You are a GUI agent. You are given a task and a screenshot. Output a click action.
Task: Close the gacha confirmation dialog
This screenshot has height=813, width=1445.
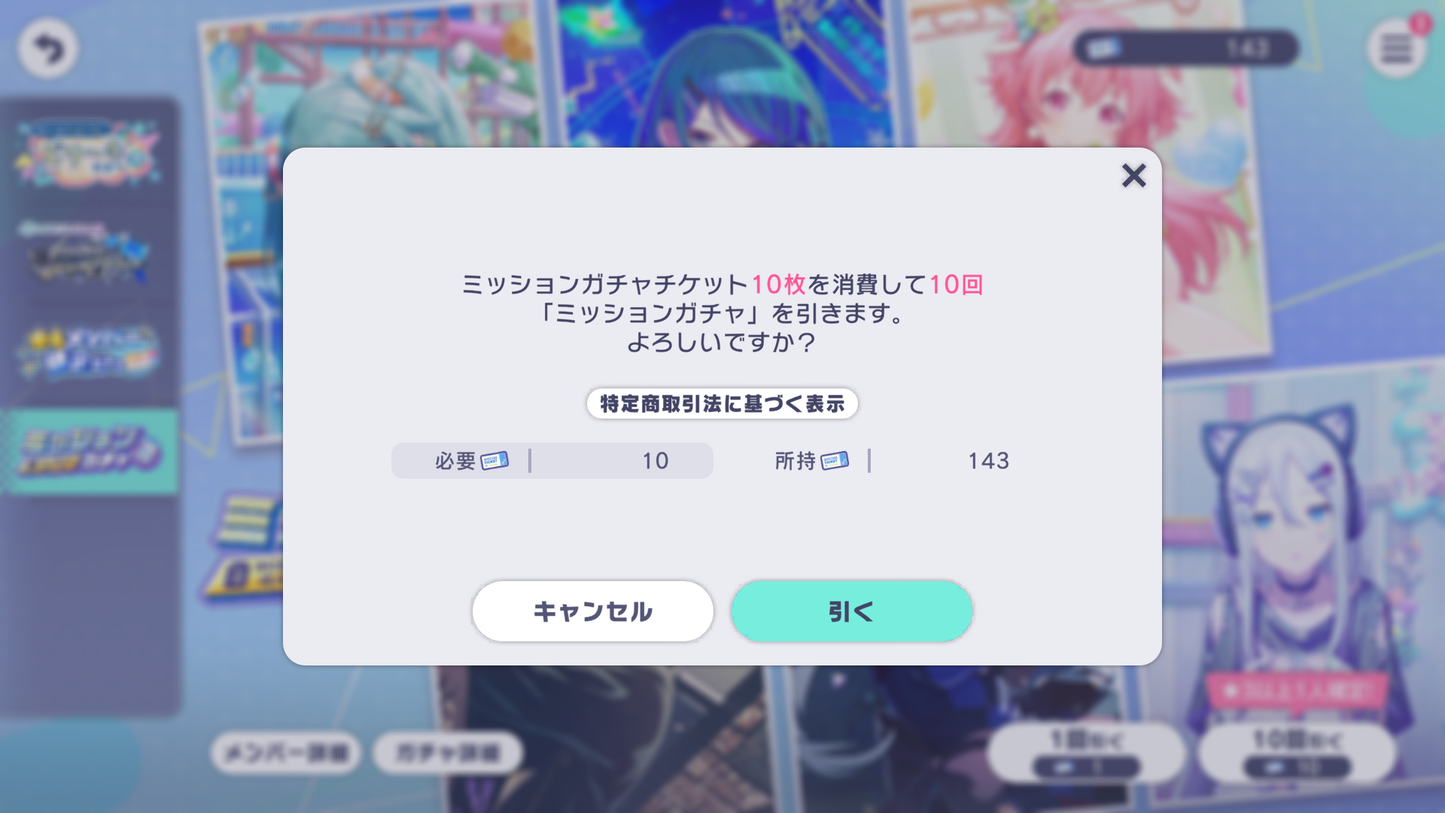(1133, 176)
